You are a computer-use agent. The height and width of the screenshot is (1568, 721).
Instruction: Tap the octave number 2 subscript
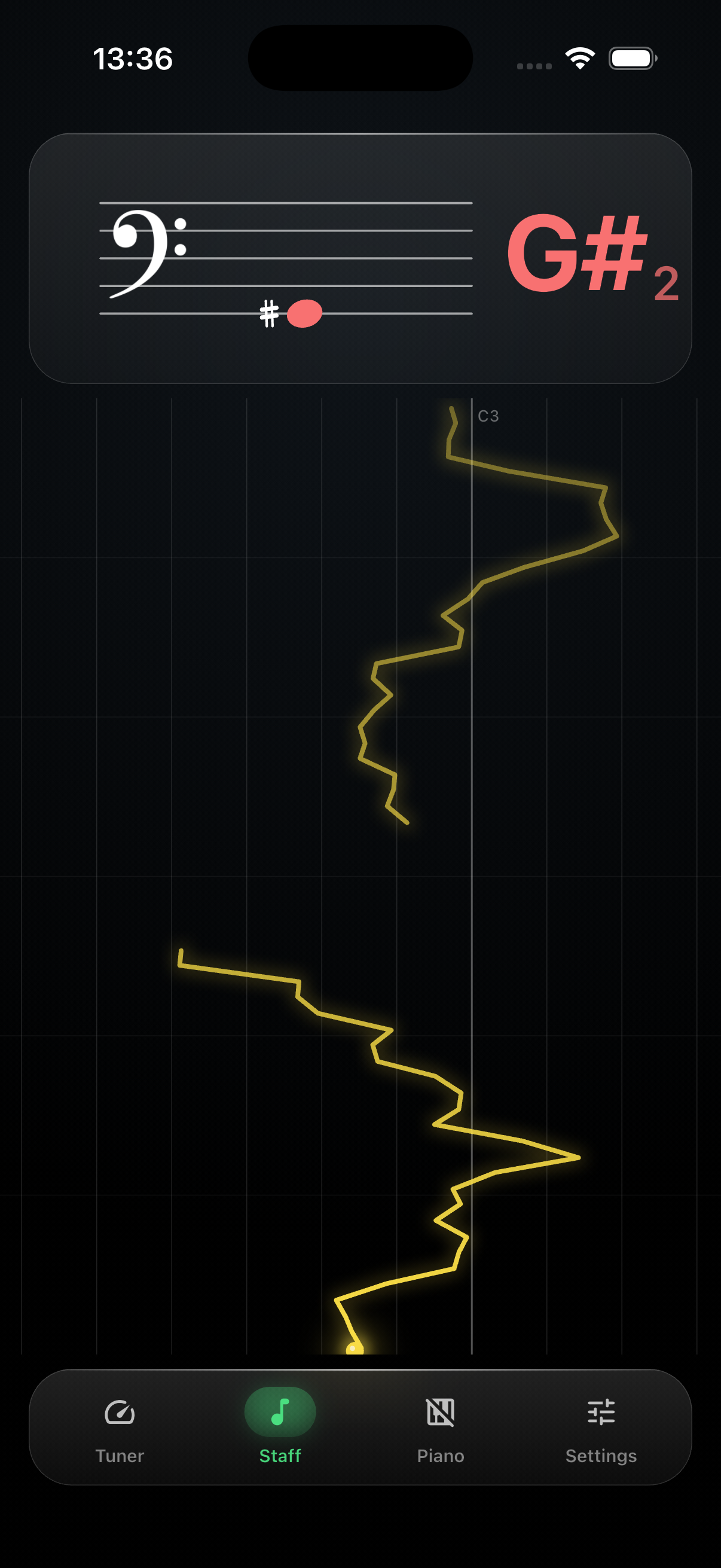[667, 283]
